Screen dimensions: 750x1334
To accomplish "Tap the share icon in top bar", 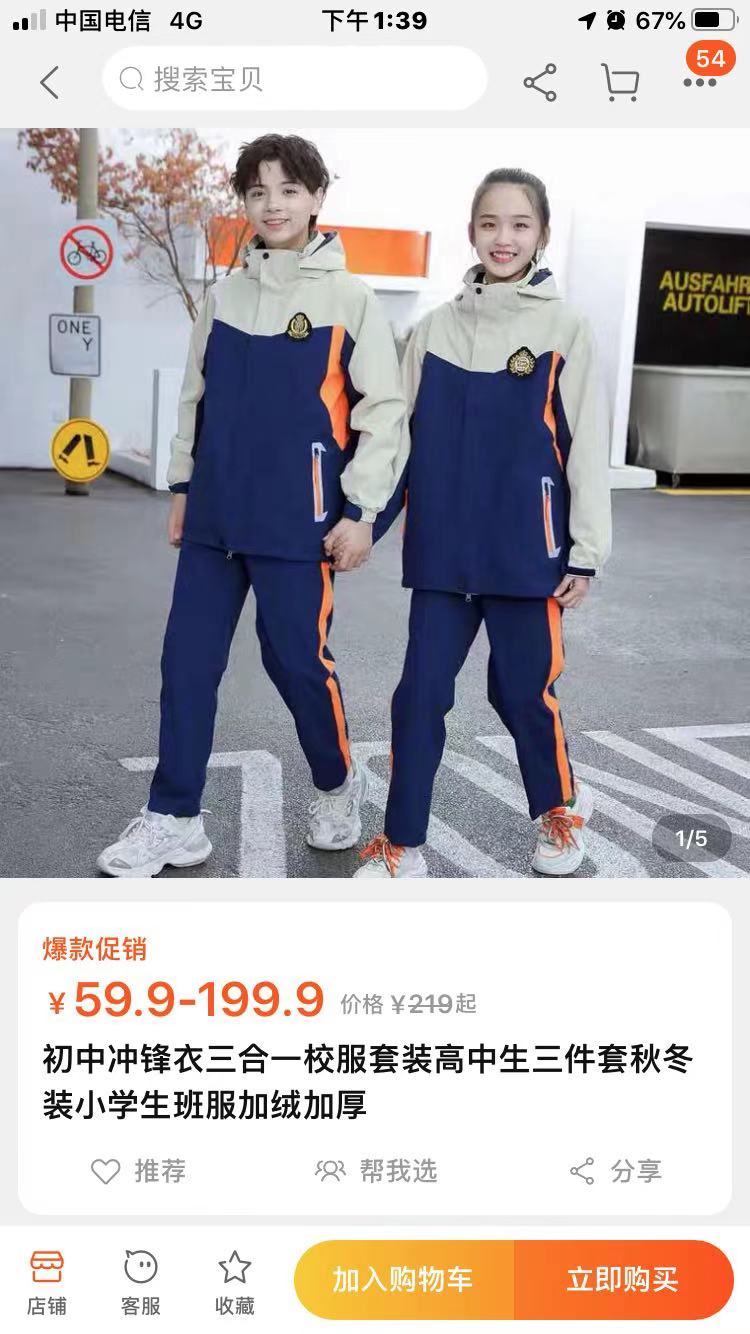I will [x=540, y=82].
